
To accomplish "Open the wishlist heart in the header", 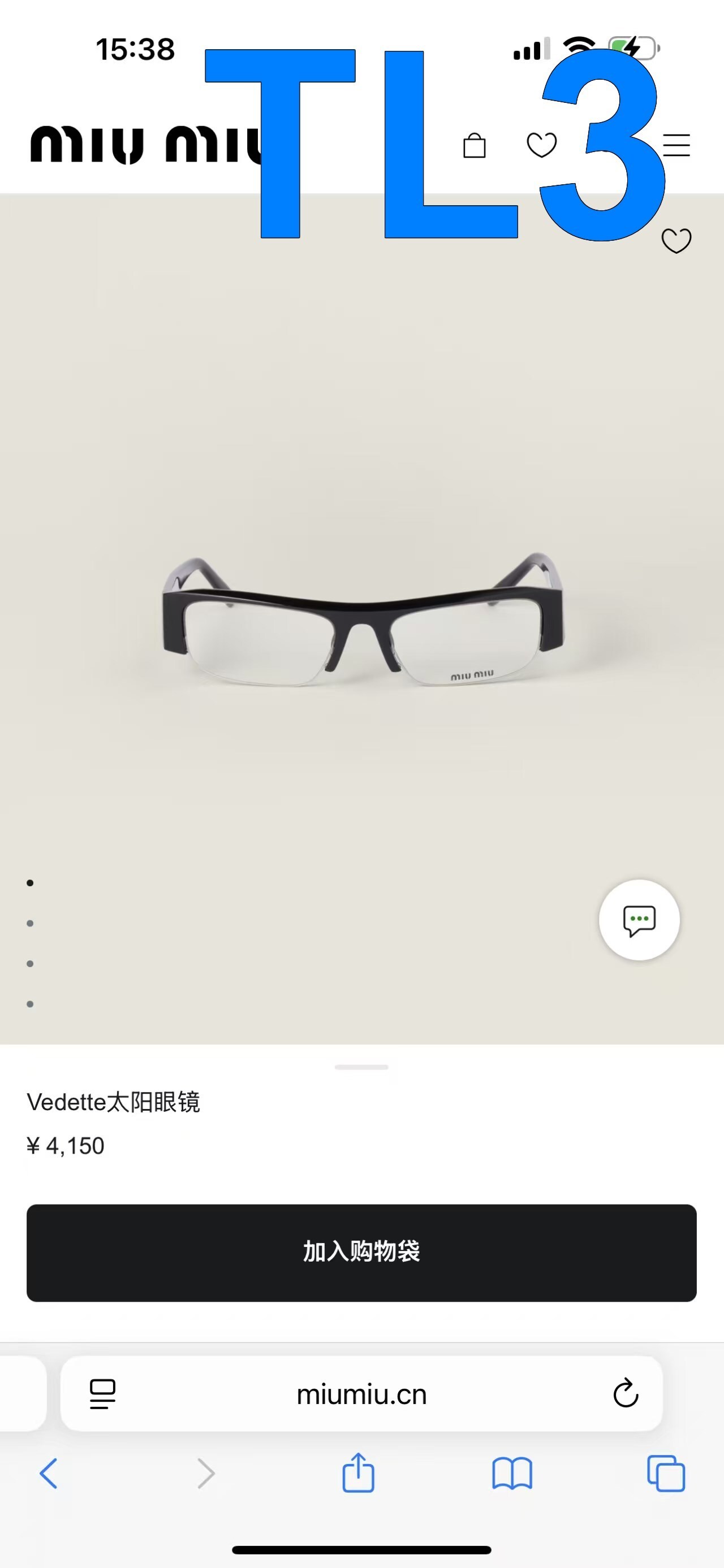I will point(542,145).
